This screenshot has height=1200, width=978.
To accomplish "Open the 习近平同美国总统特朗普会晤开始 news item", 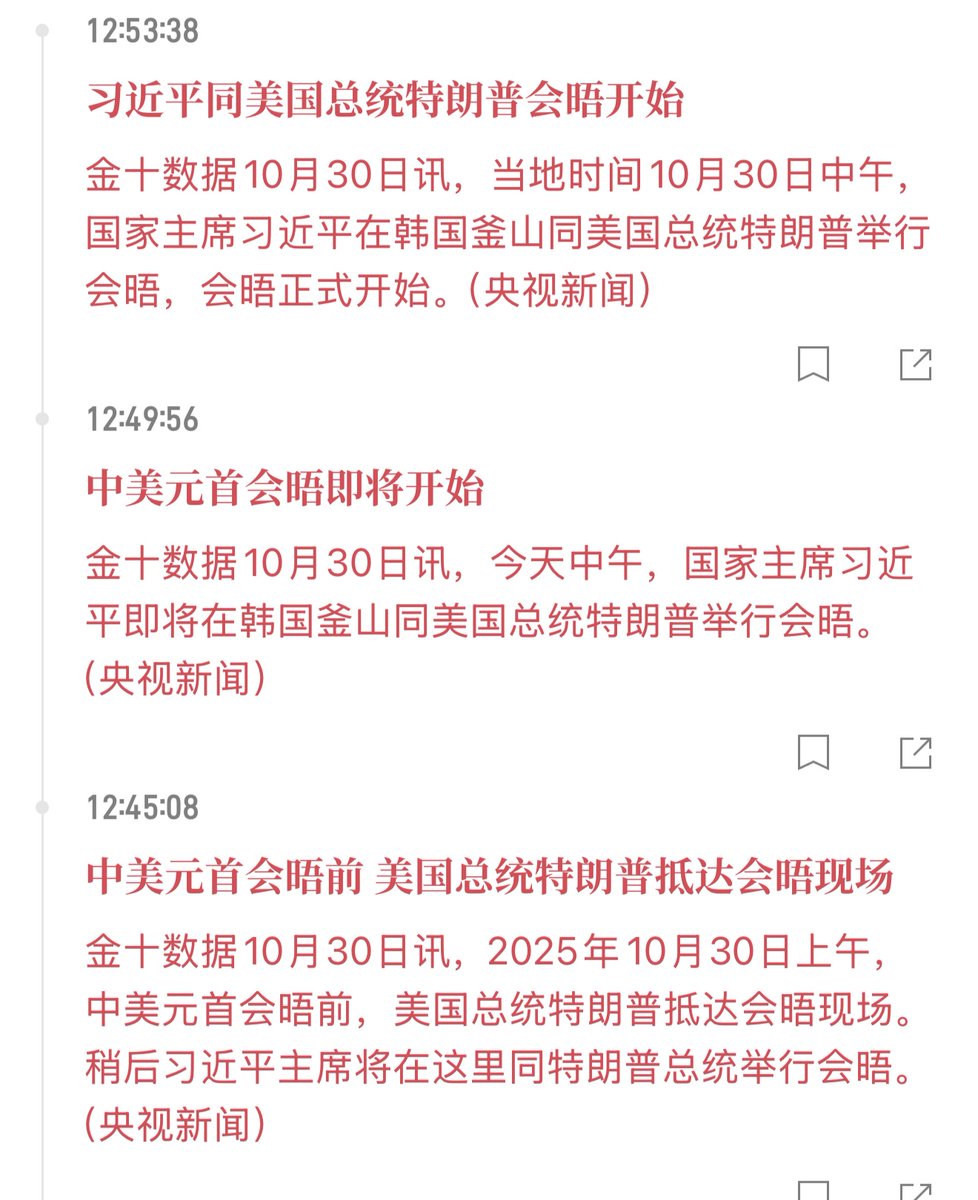I will (x=385, y=101).
